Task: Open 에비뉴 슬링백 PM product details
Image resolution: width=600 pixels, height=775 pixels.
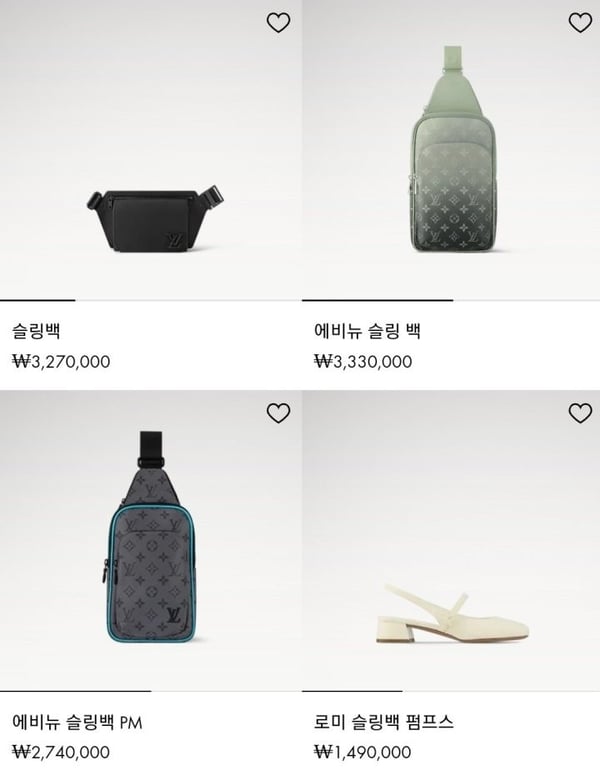Action: 152,540
